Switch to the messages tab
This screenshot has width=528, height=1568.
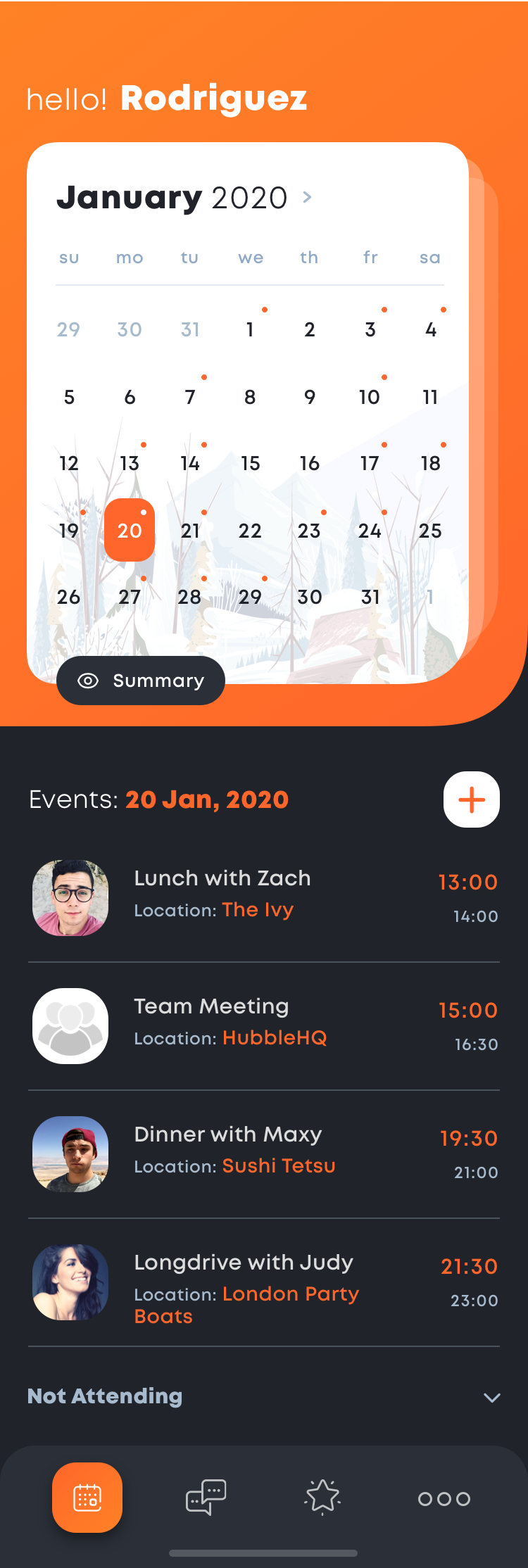(206, 1497)
